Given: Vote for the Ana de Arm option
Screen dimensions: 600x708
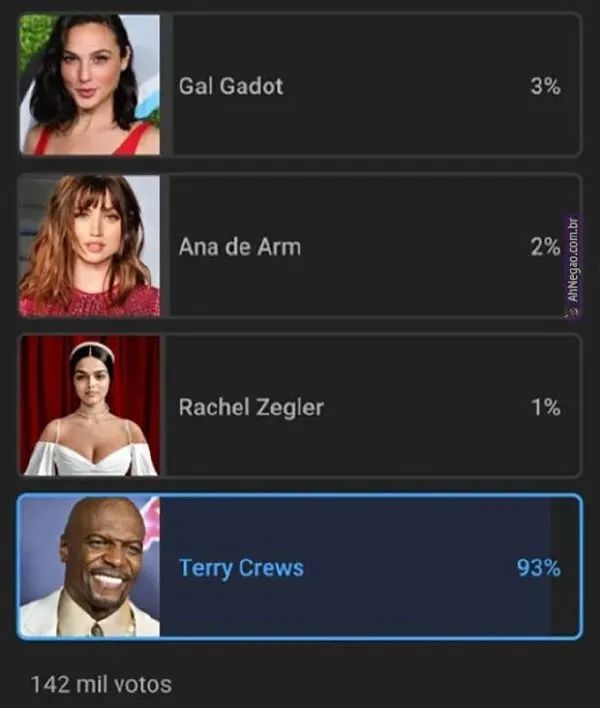Looking at the screenshot, I should click(x=300, y=246).
